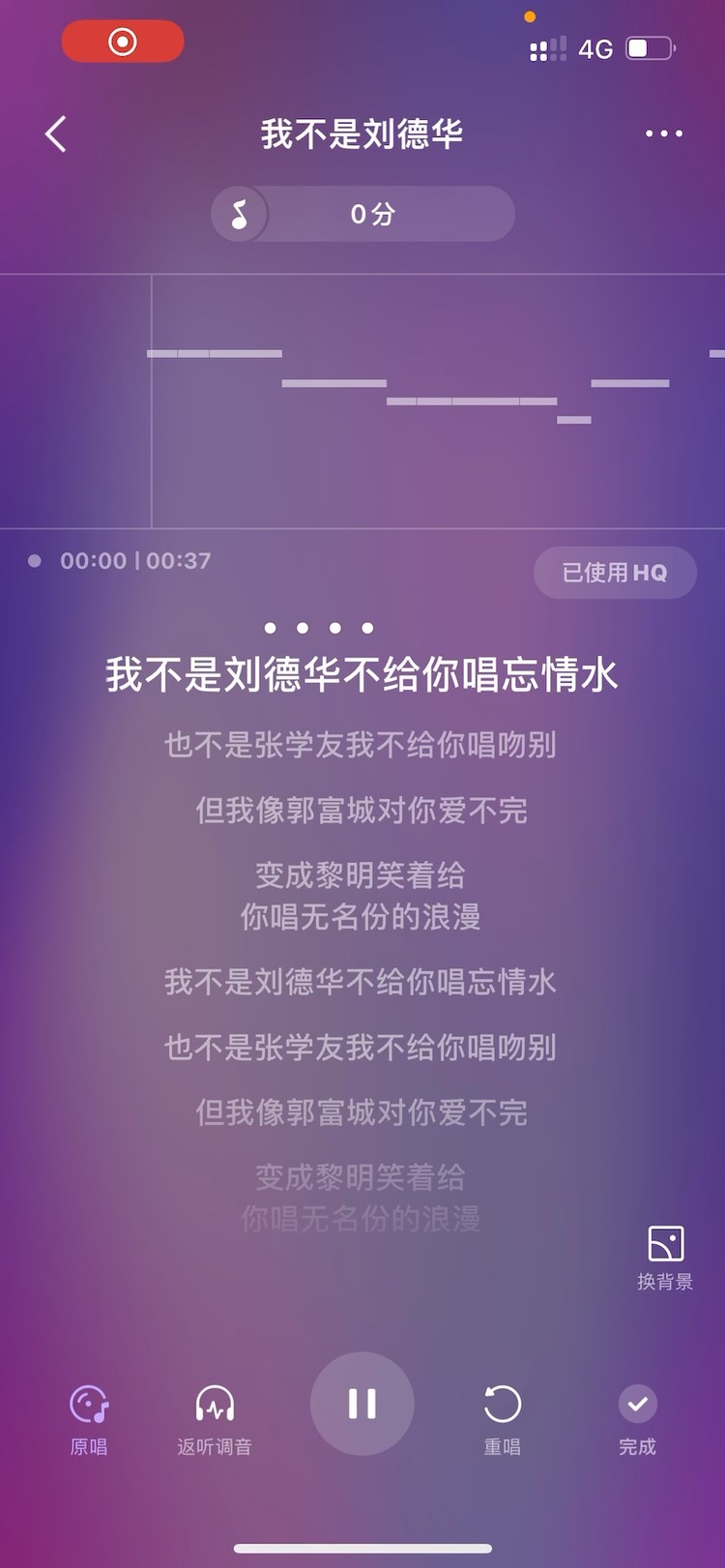725x1568 pixels.
Task: Tap the back chevron to exit
Action: pos(55,134)
